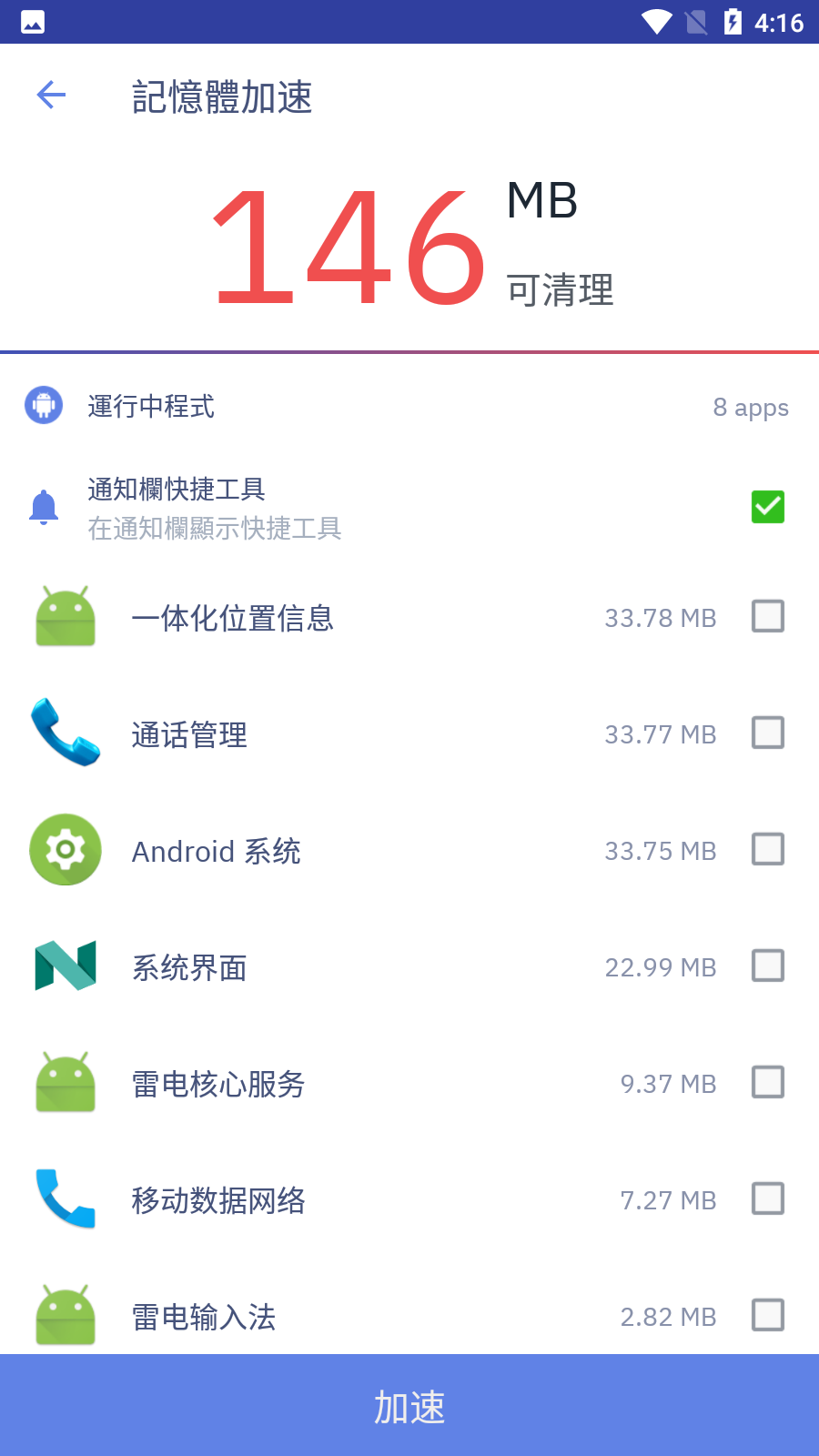Image resolution: width=819 pixels, height=1456 pixels.
Task: Mark 系统界面 for cleaning
Action: [768, 966]
